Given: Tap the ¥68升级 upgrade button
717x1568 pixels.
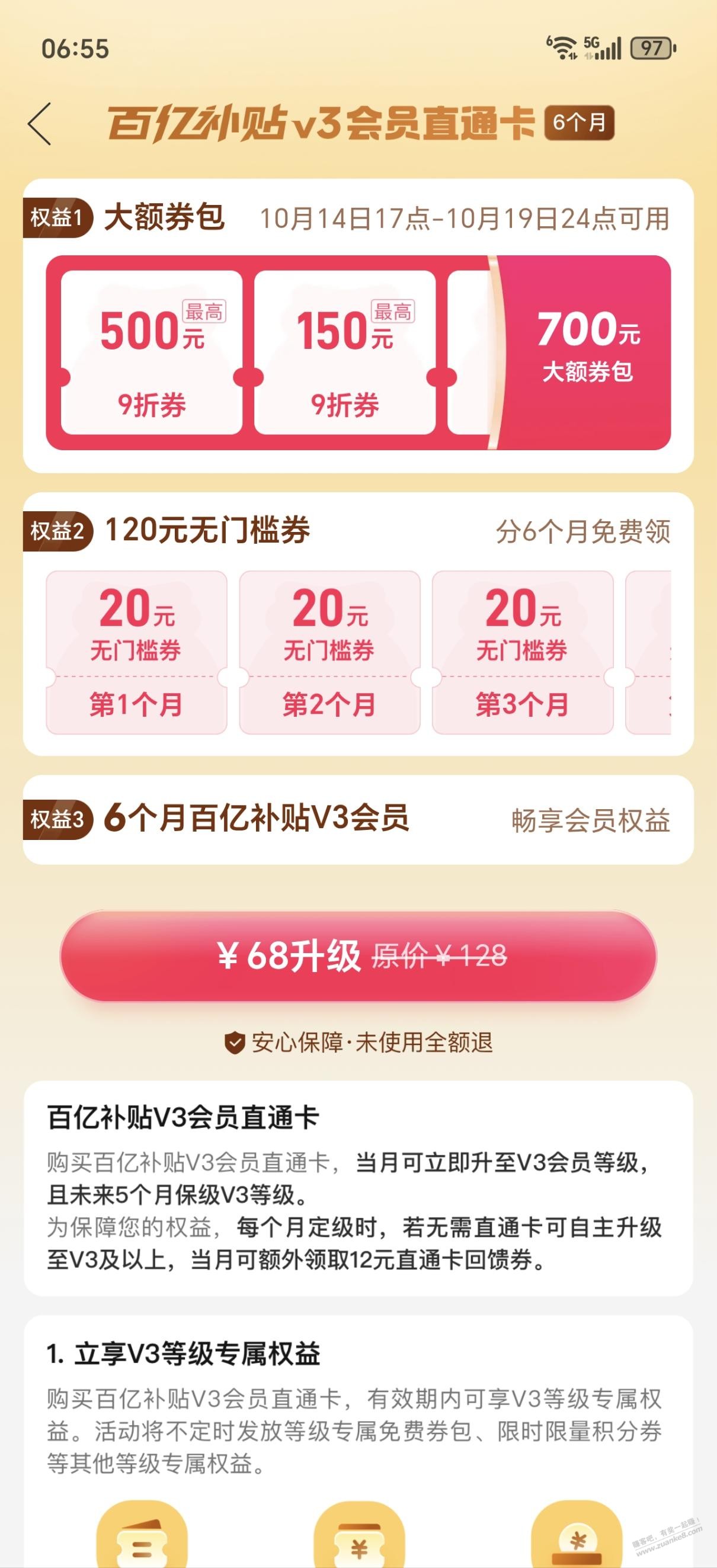Looking at the screenshot, I should click(x=358, y=955).
